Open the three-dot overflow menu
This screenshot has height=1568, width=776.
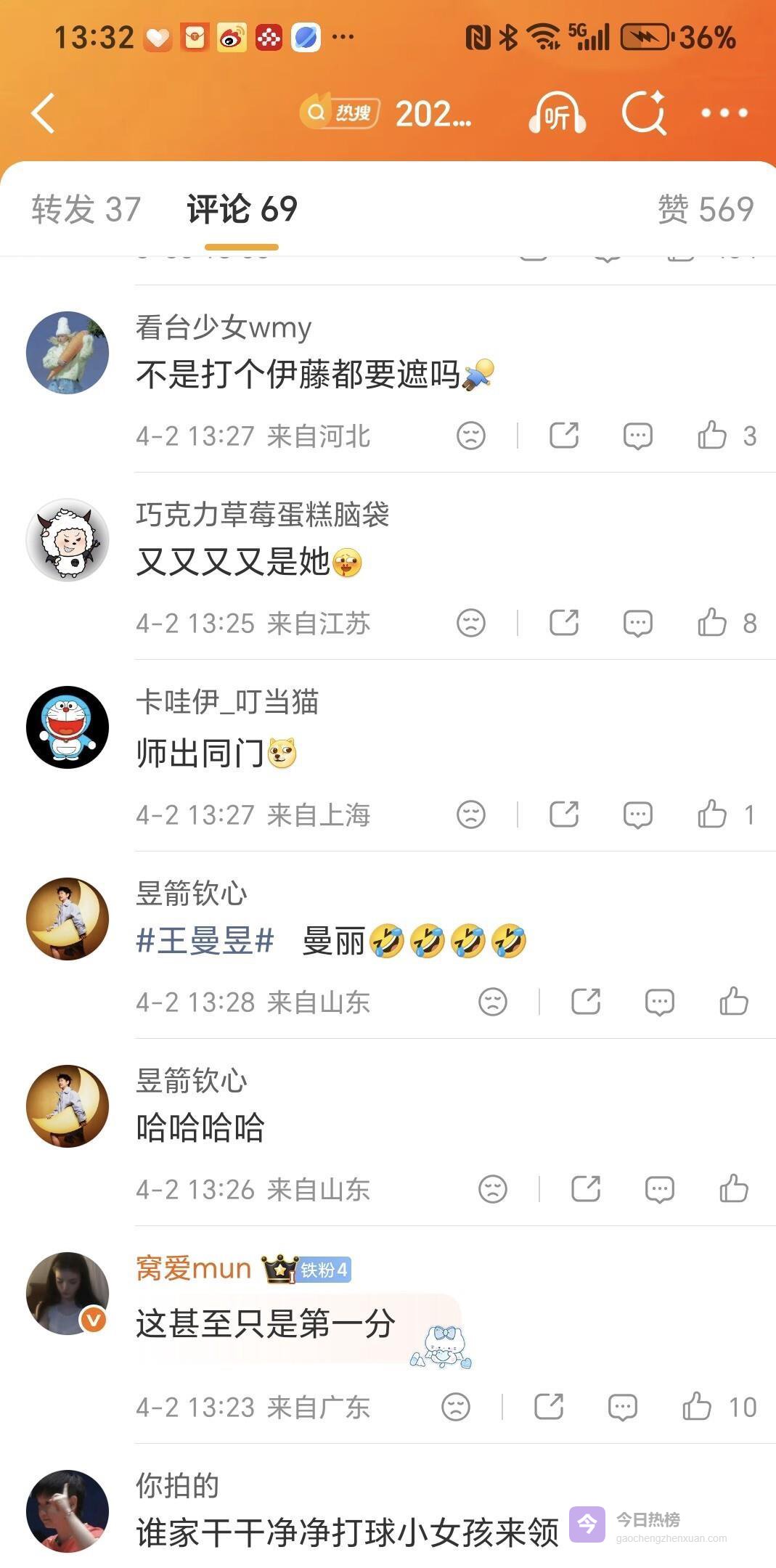click(724, 113)
